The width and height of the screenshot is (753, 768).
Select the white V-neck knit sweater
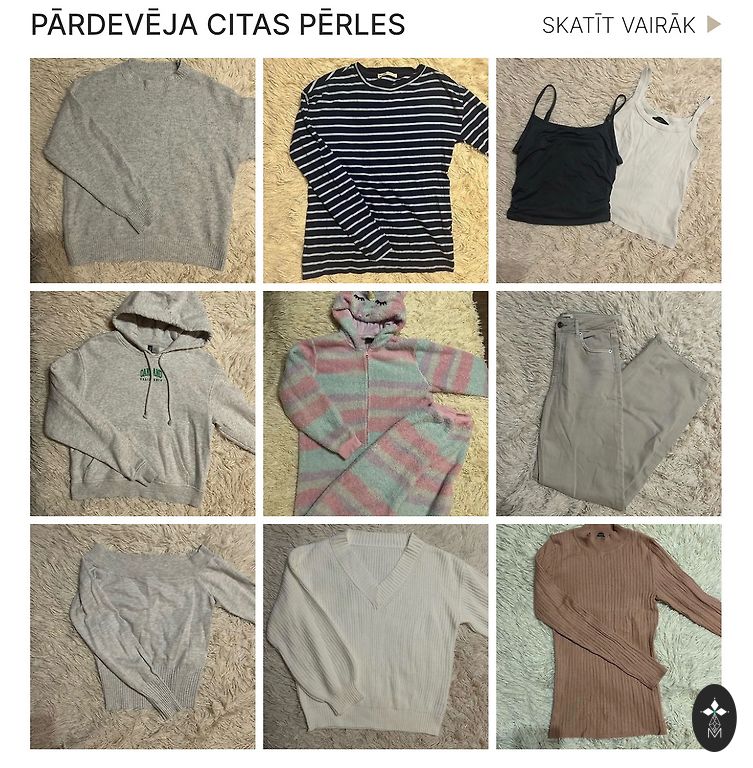pos(376,636)
